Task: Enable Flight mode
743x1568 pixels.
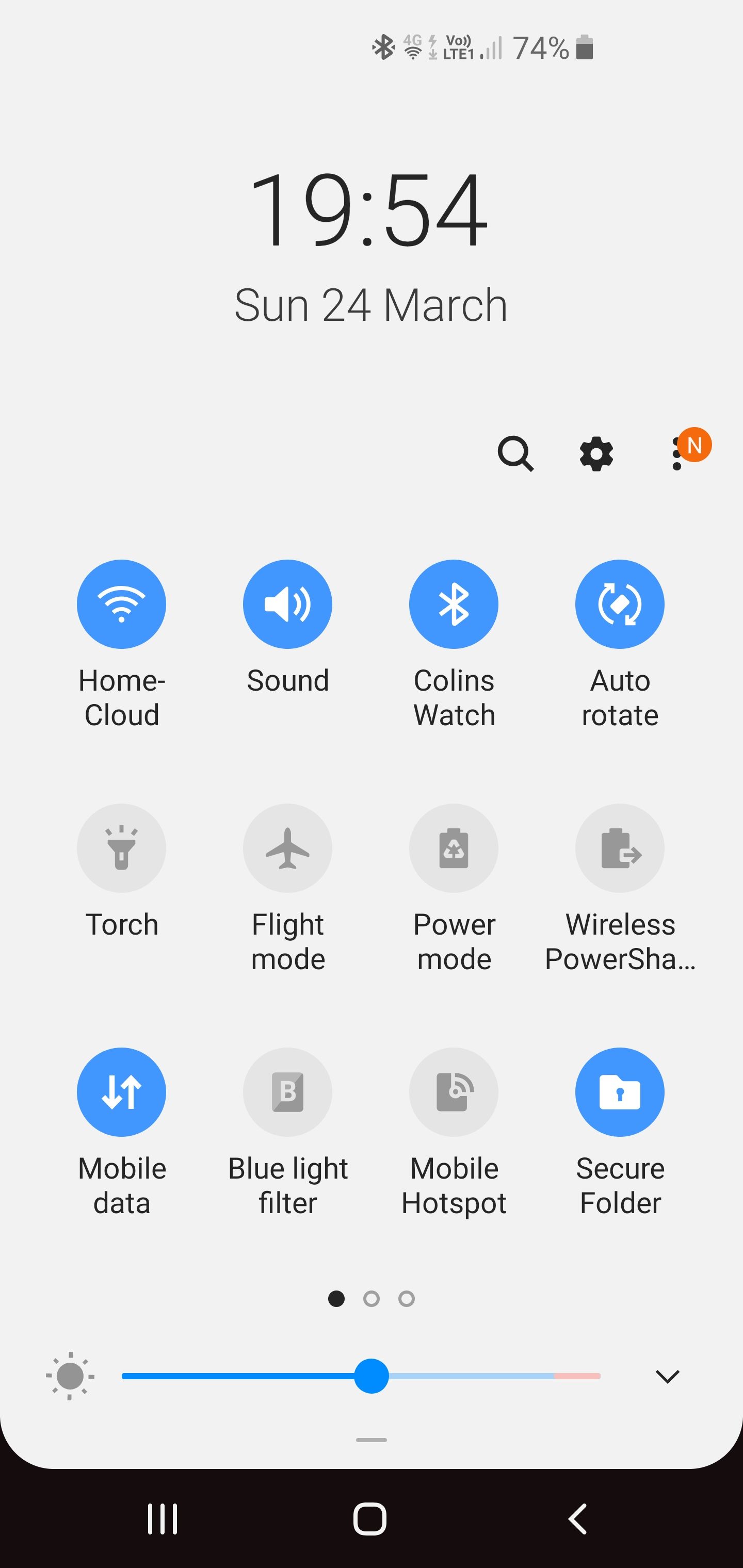Action: click(x=287, y=848)
